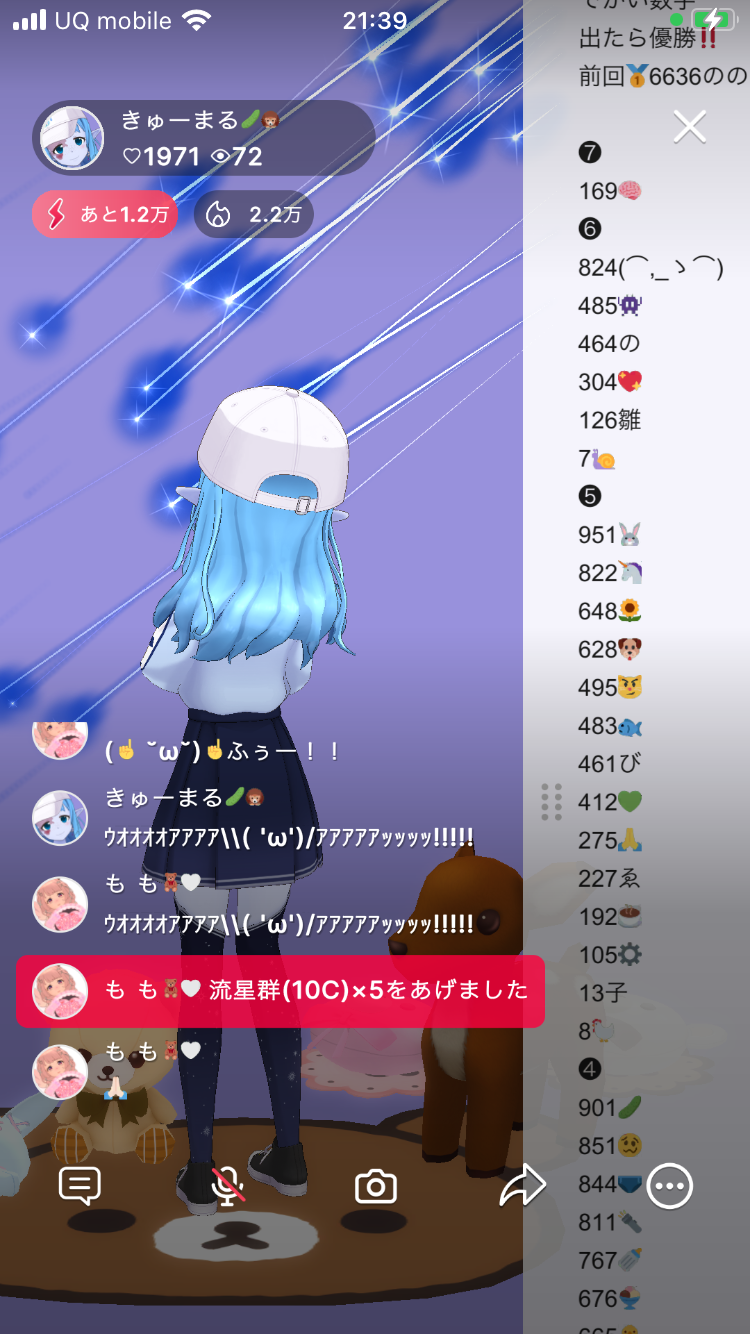Toggle the muted microphone icon
The width and height of the screenshot is (750, 1334).
[x=229, y=1186]
